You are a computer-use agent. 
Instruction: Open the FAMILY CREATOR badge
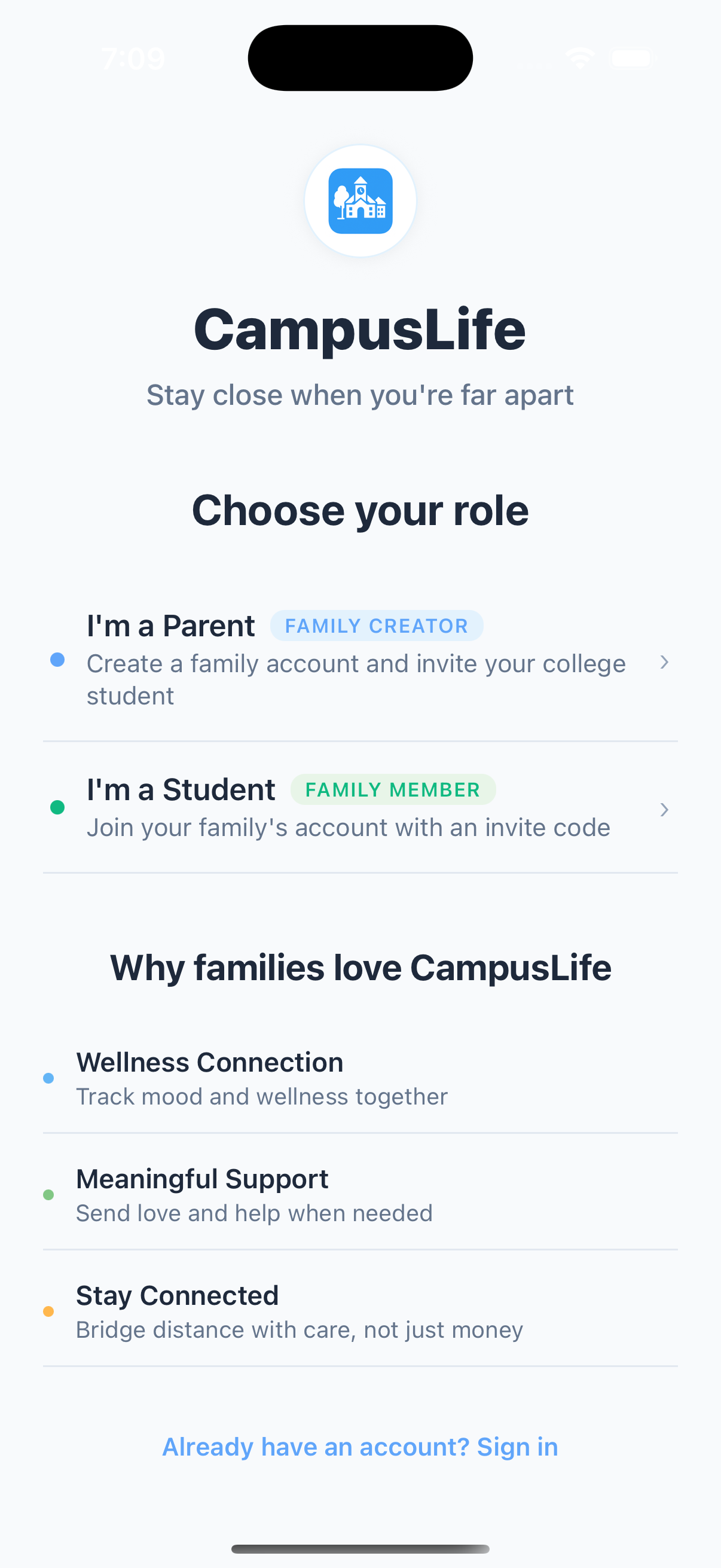click(376, 625)
